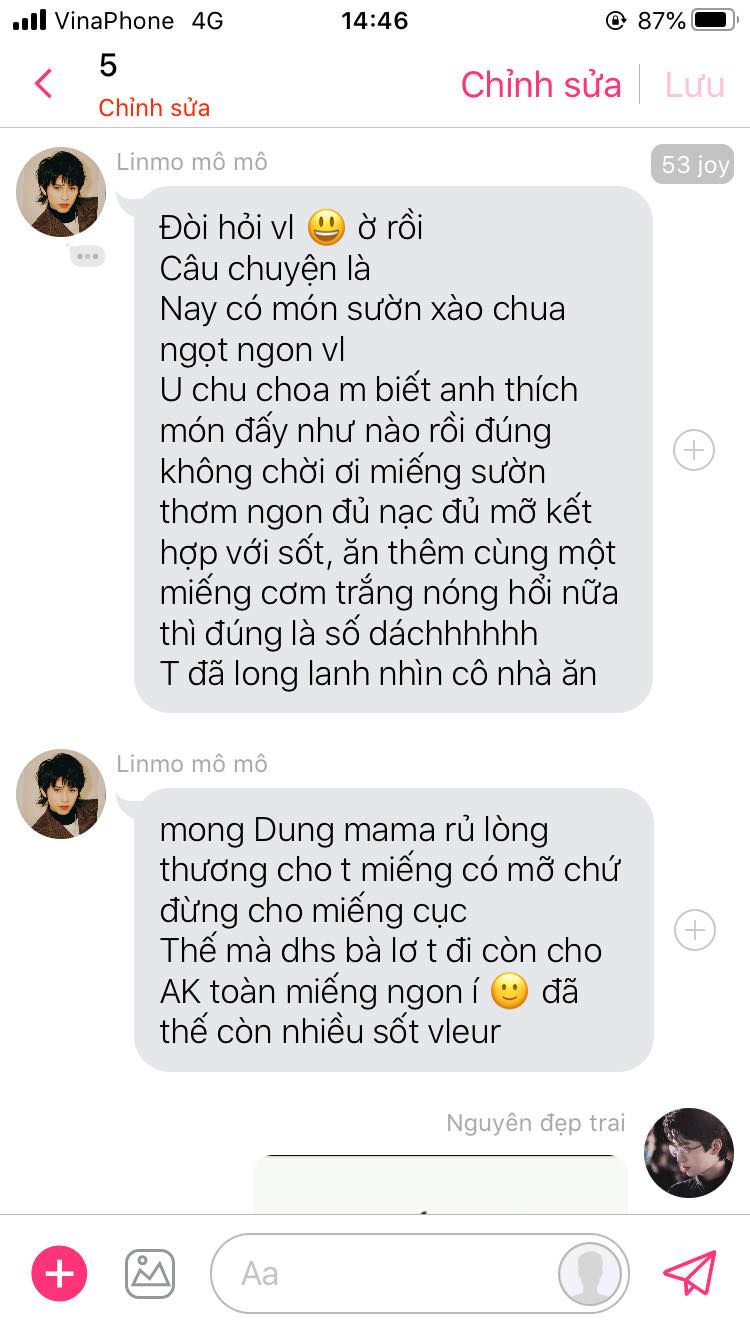The image size is (750, 1334).
Task: Focus the Aa message input field
Action: [380, 1274]
